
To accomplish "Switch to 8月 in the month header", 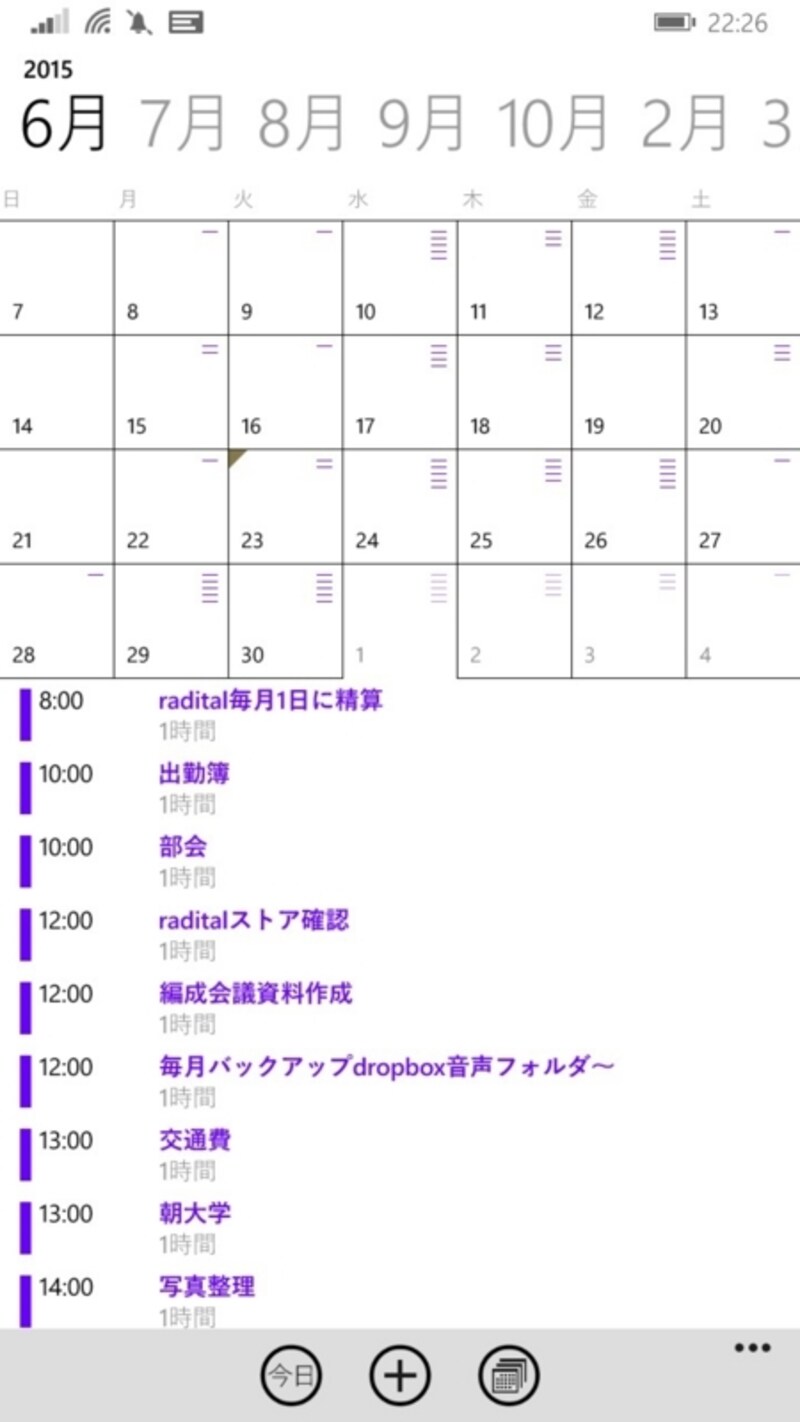I will 302,124.
